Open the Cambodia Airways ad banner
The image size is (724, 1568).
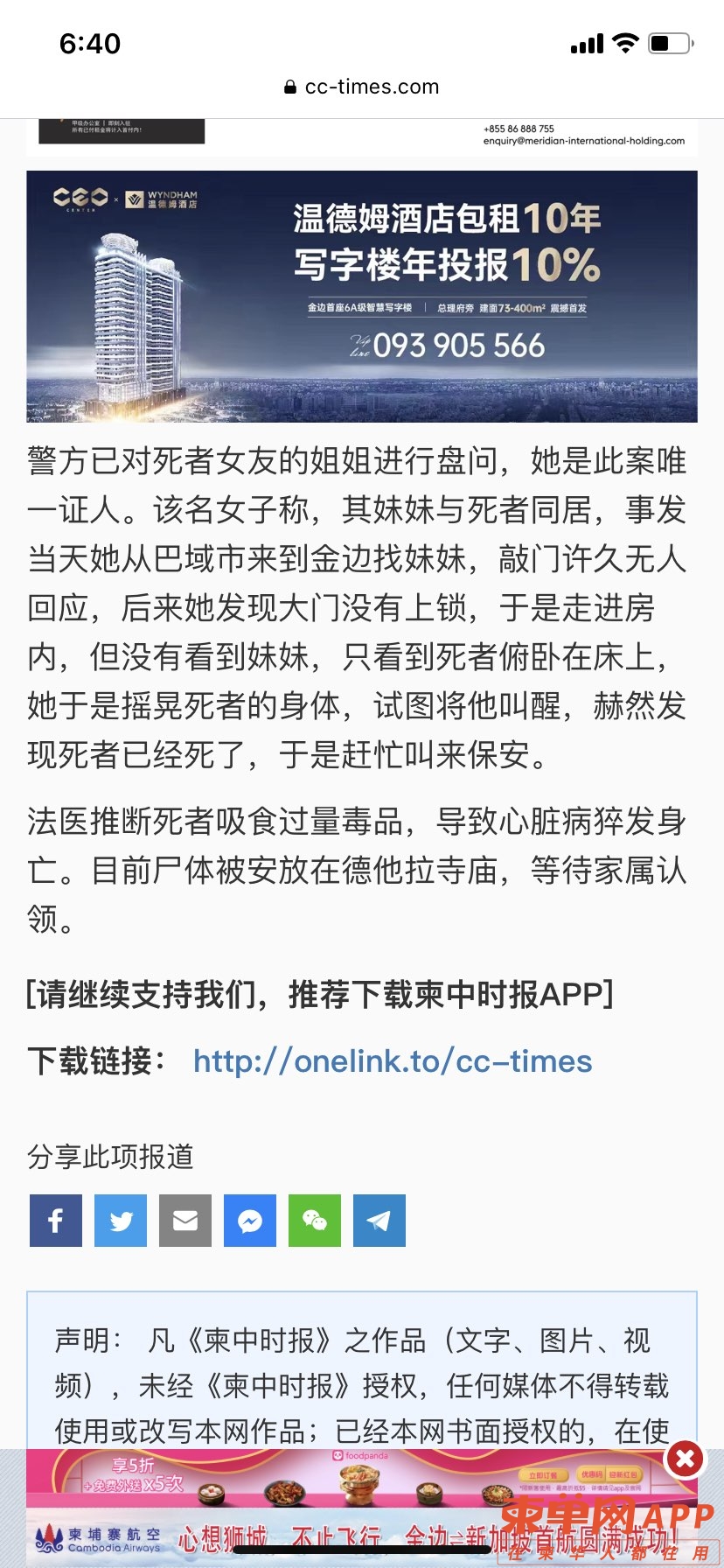(x=262, y=1537)
